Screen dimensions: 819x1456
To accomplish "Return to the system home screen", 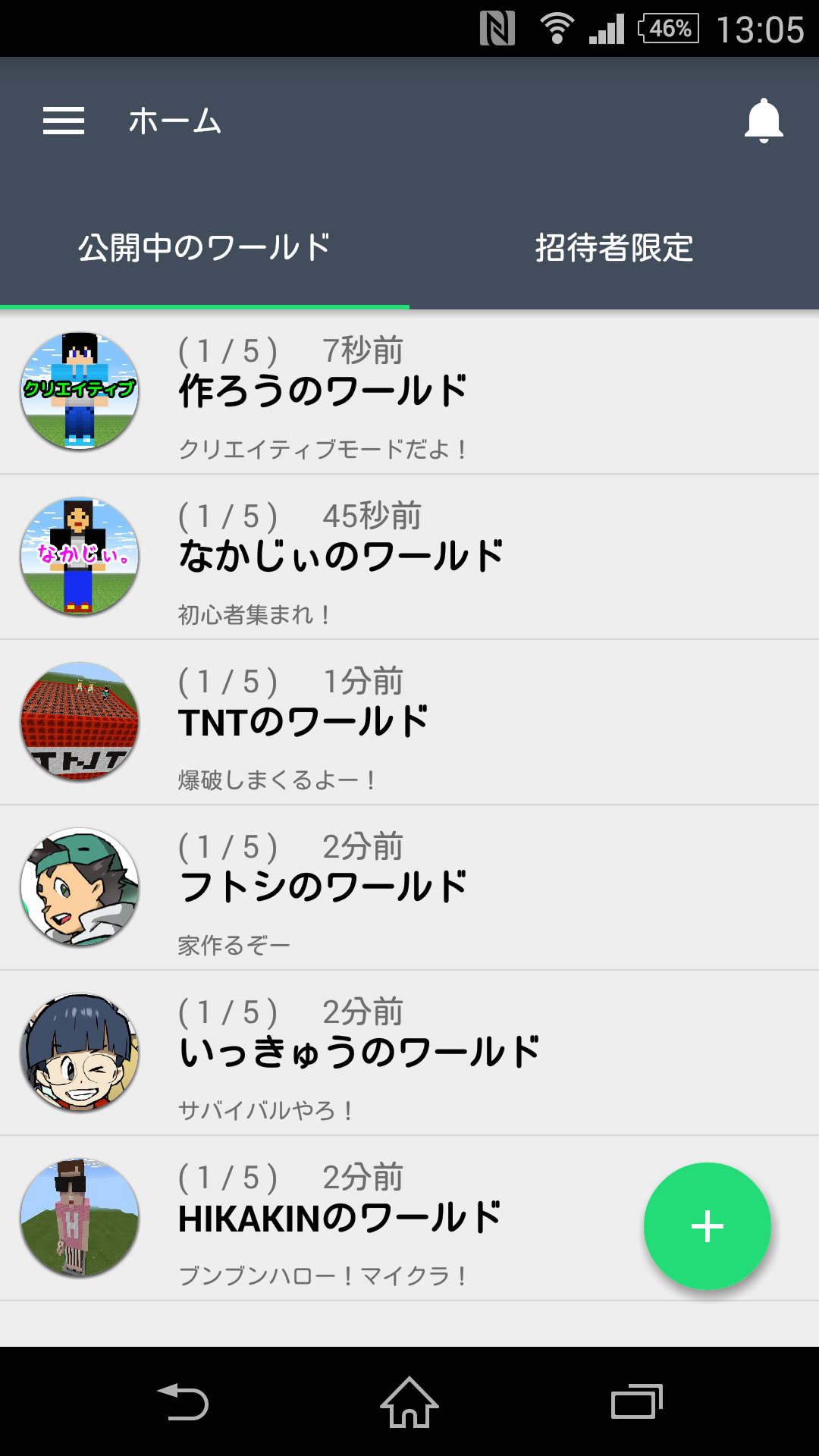I will tap(409, 1401).
